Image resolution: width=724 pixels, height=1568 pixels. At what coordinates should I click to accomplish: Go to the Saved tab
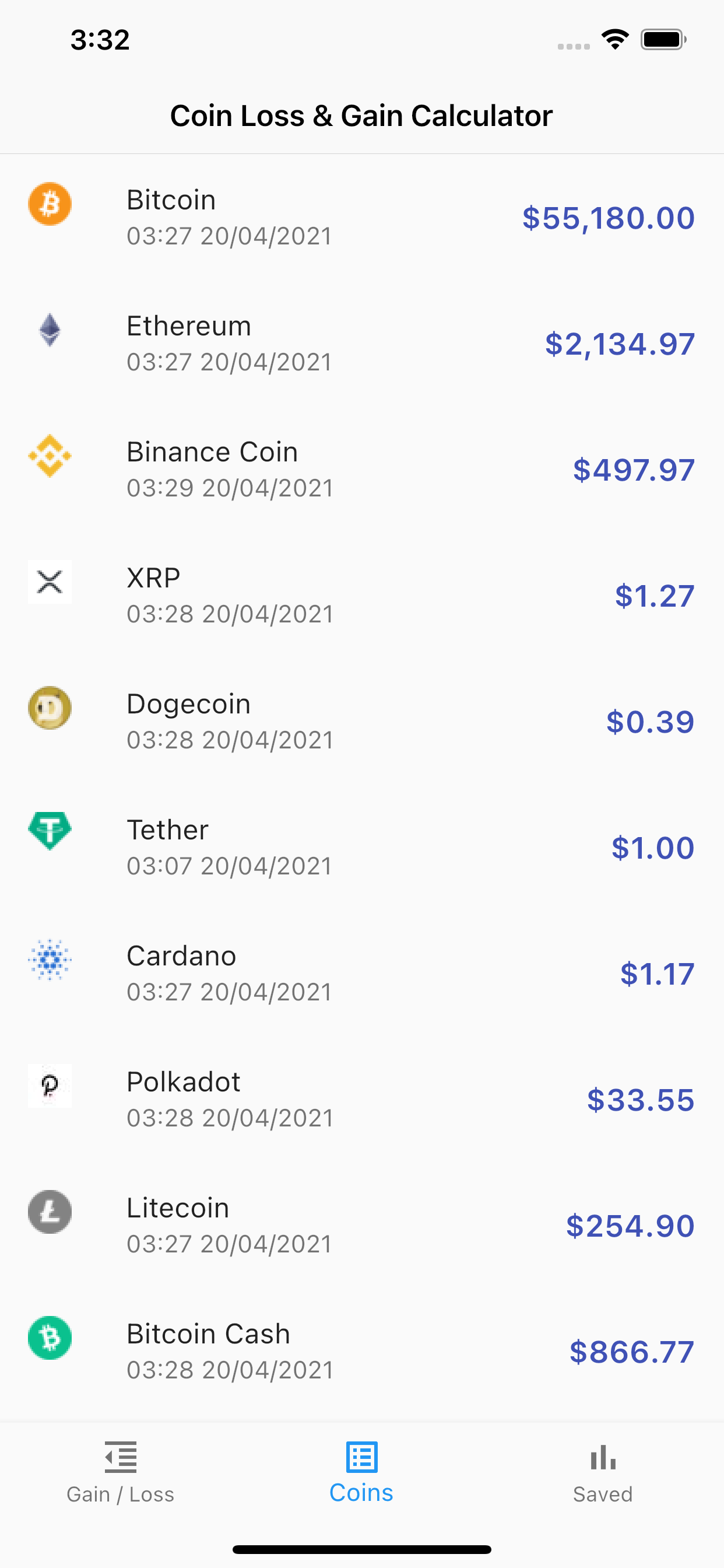coord(603,1473)
